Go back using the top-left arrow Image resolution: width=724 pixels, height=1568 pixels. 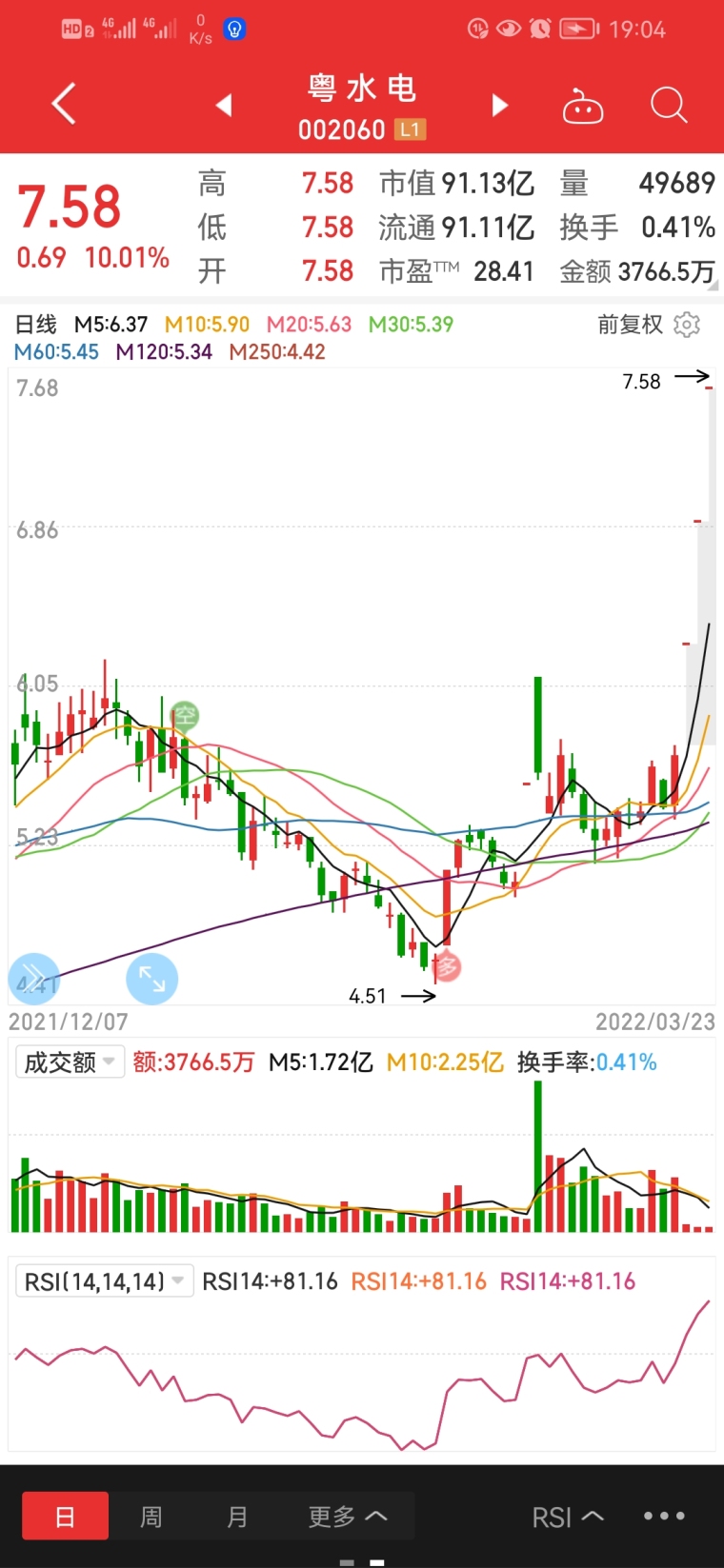pos(63,104)
